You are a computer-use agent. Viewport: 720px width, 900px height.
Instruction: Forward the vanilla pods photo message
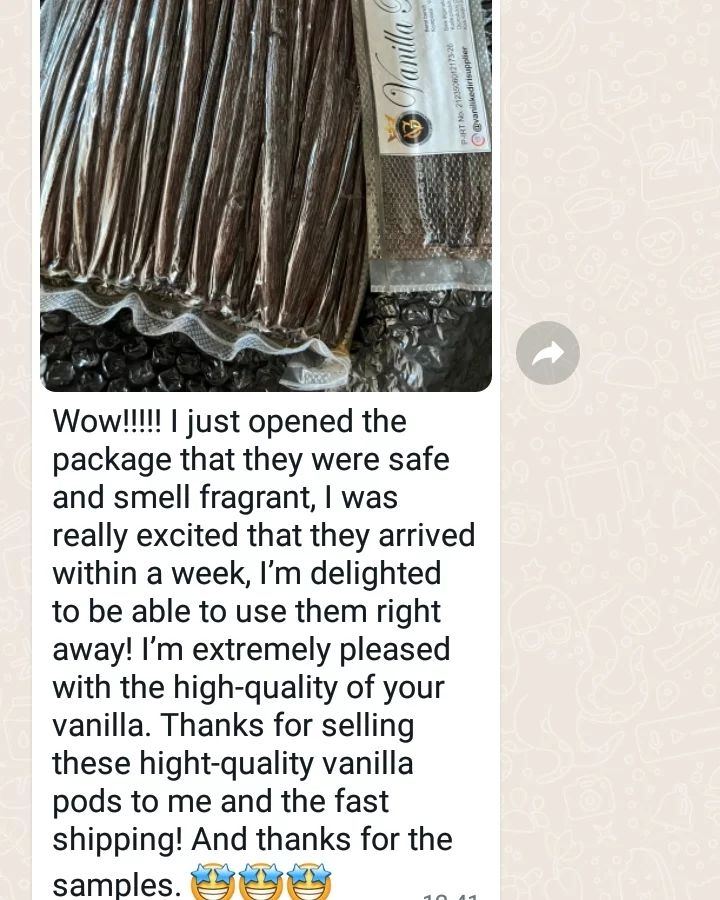click(x=547, y=353)
